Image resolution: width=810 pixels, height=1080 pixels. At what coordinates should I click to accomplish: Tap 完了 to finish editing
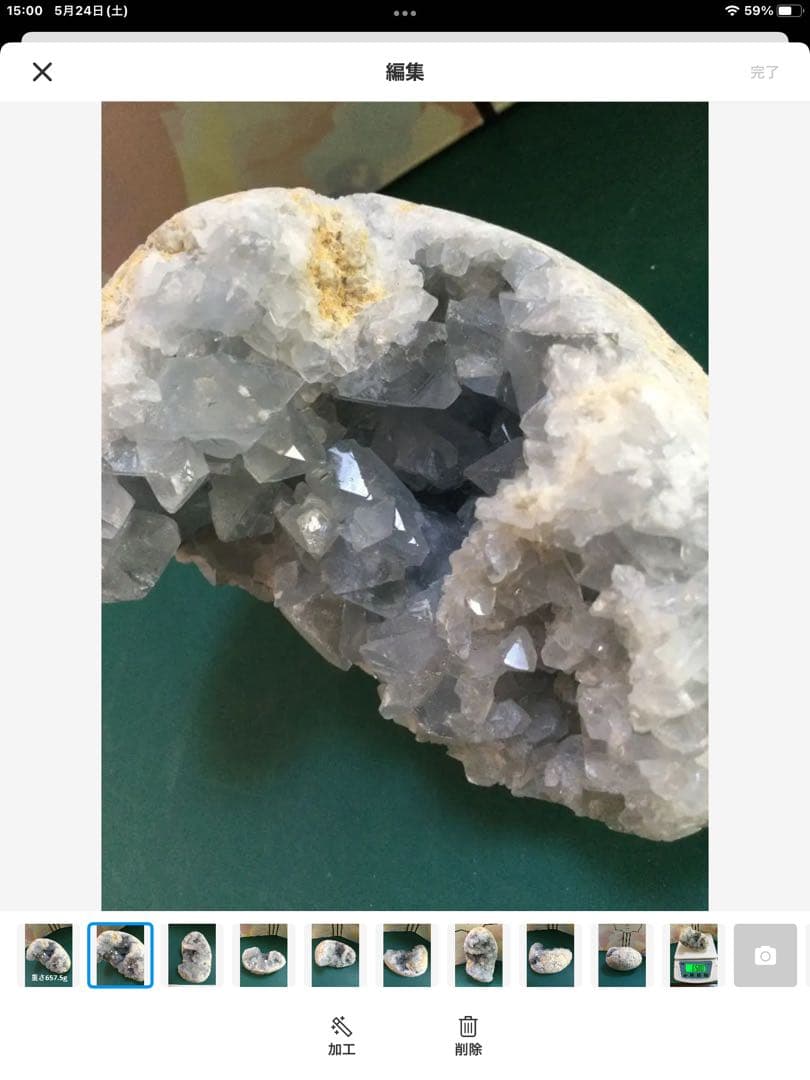pos(764,72)
